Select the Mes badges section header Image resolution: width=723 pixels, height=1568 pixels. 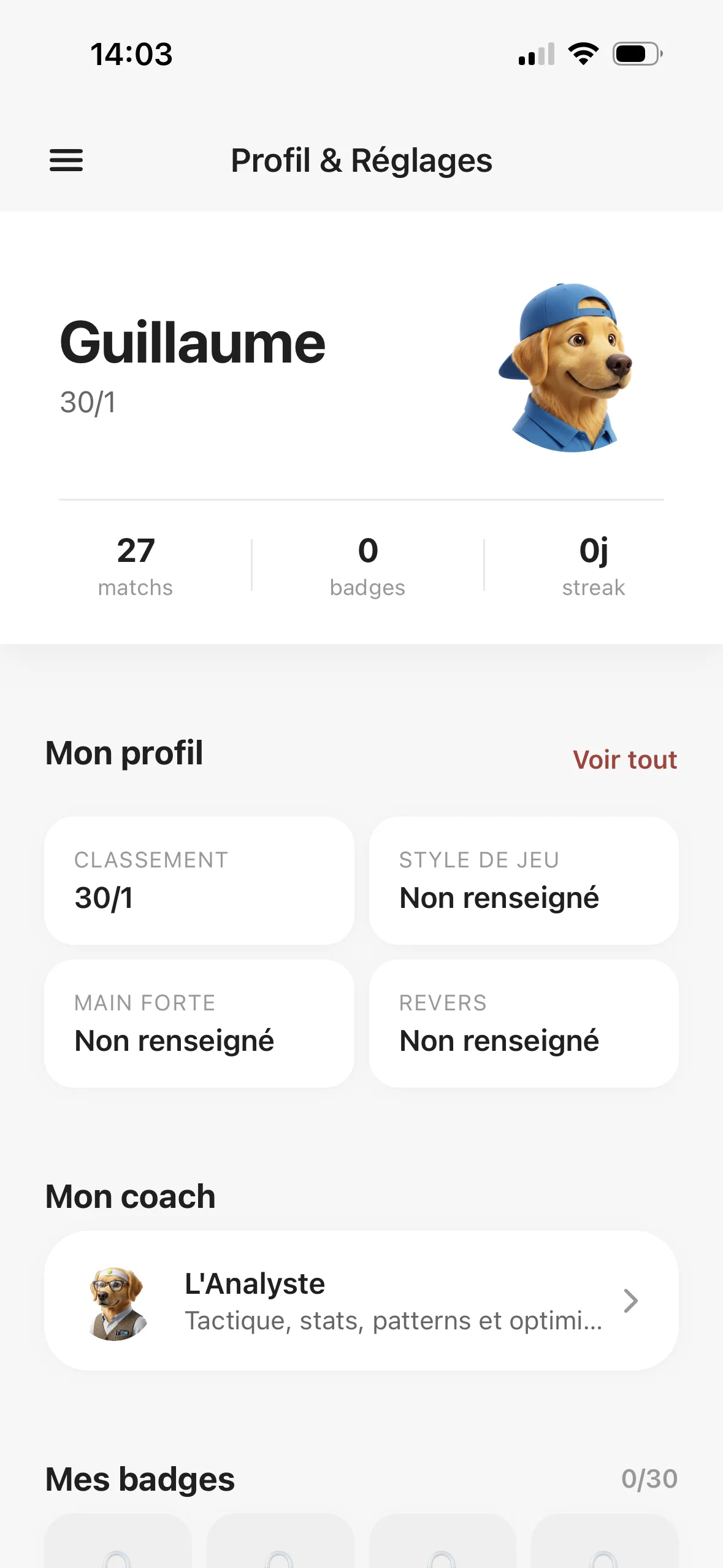[x=139, y=1478]
